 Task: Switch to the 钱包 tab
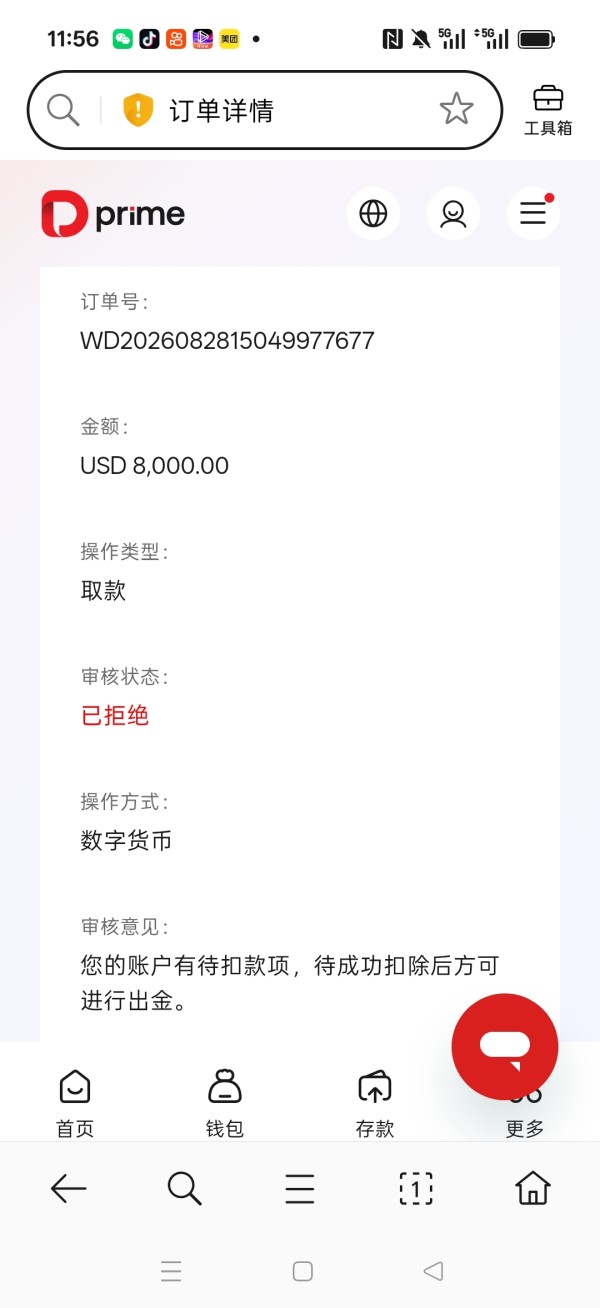pos(225,1103)
